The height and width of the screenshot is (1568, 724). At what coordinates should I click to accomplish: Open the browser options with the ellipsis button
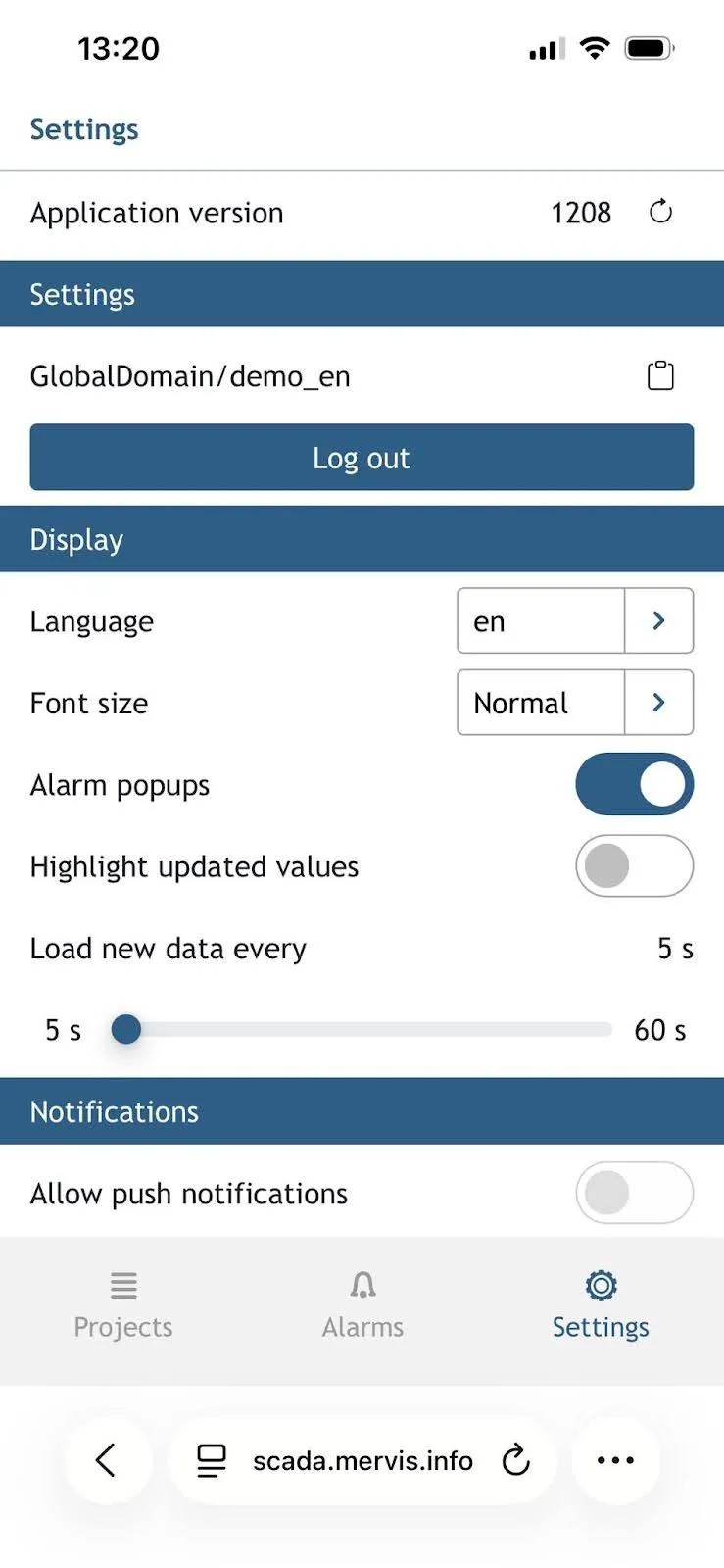click(x=614, y=1461)
